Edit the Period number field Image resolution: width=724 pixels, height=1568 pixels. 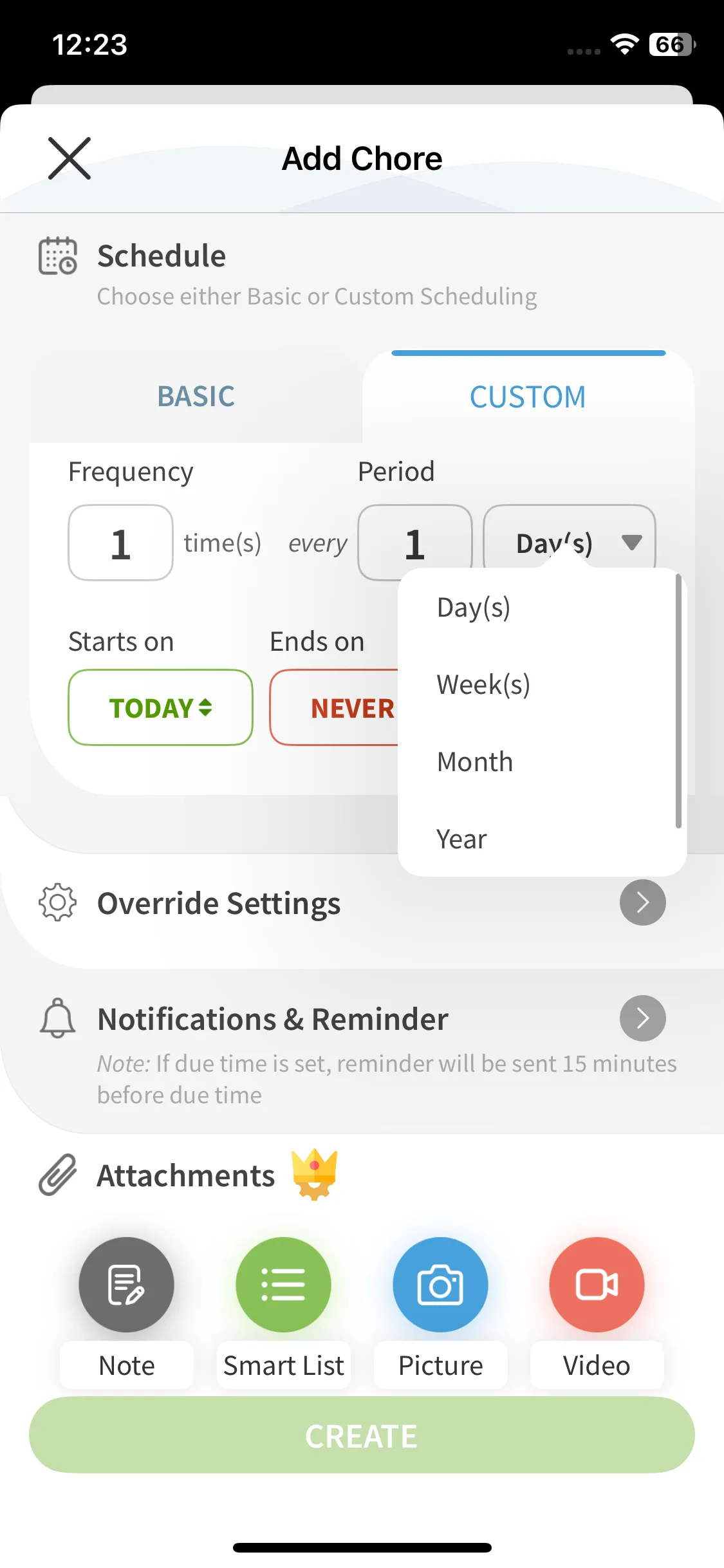point(414,542)
